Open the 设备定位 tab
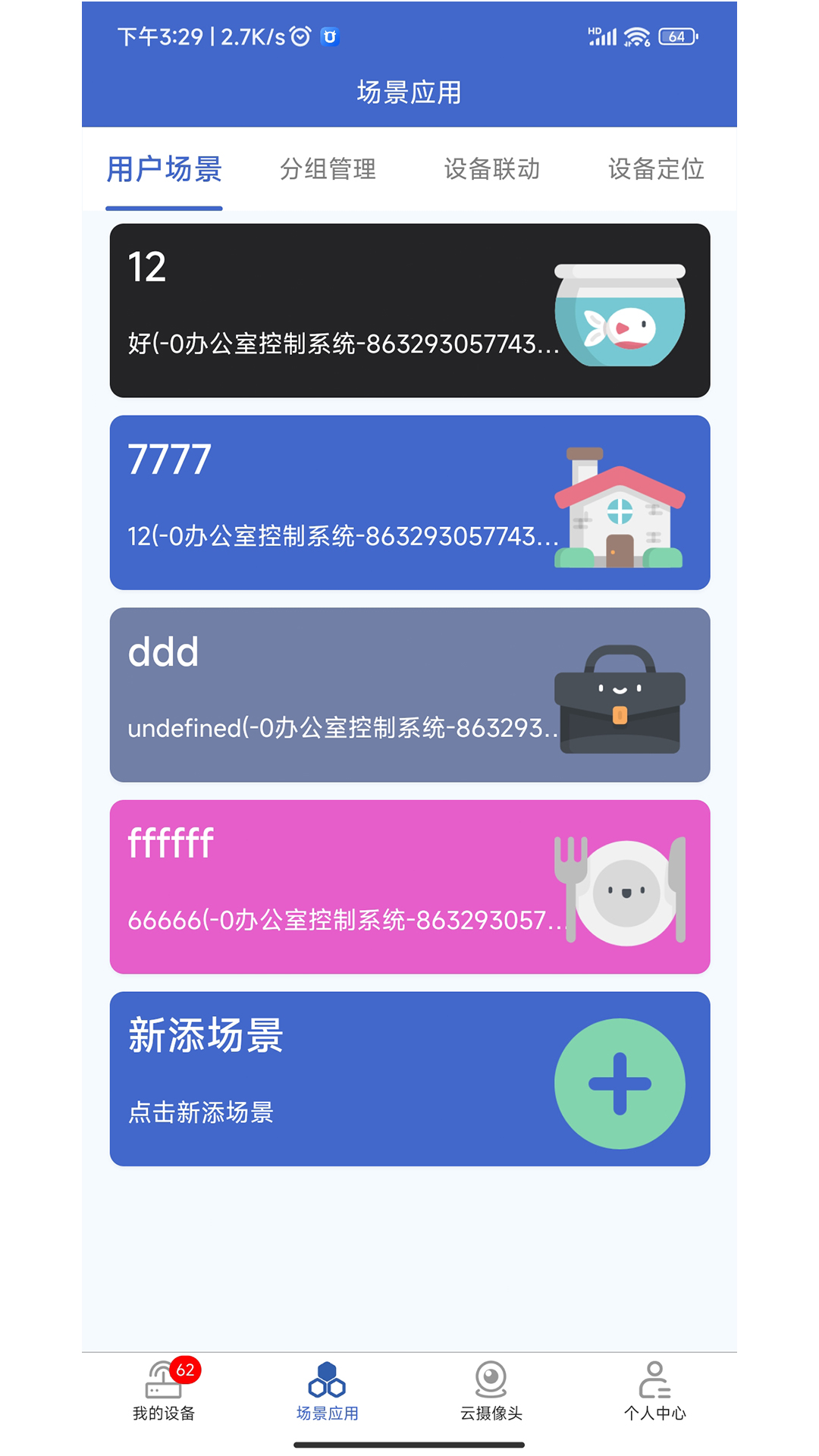 [657, 170]
